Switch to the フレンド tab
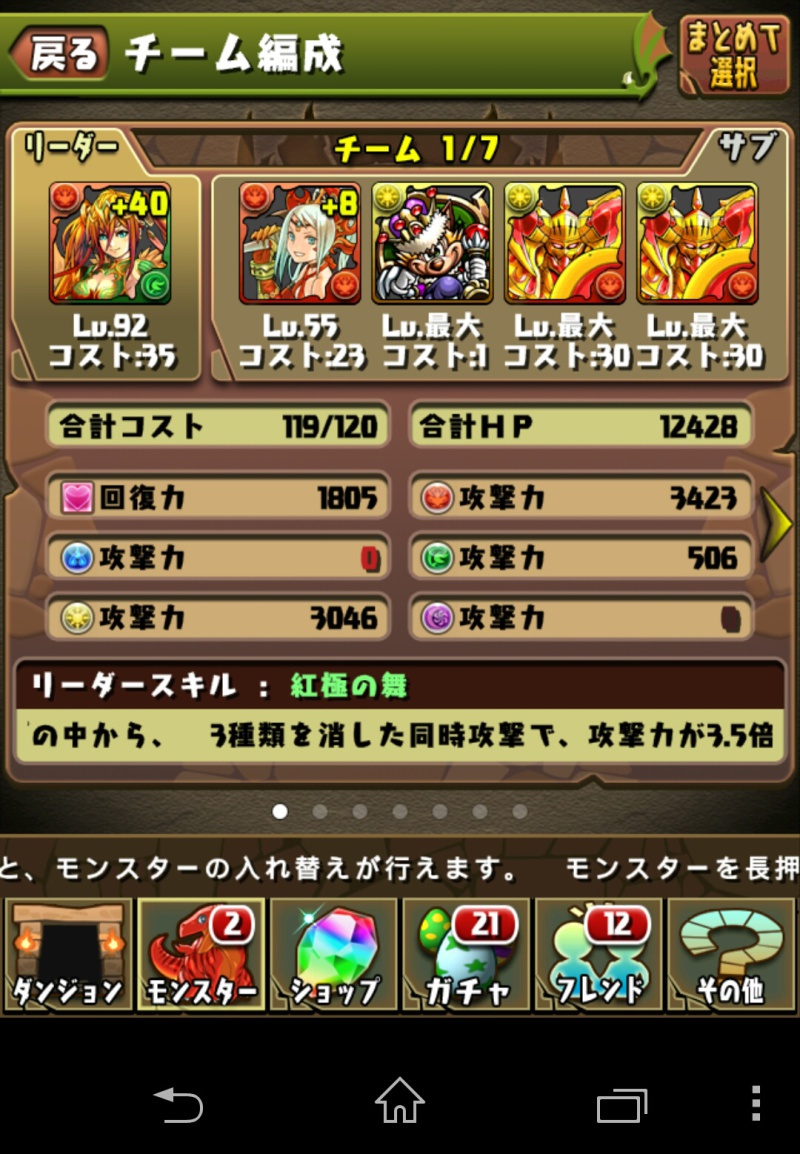Image resolution: width=800 pixels, height=1154 pixels. 599,954
